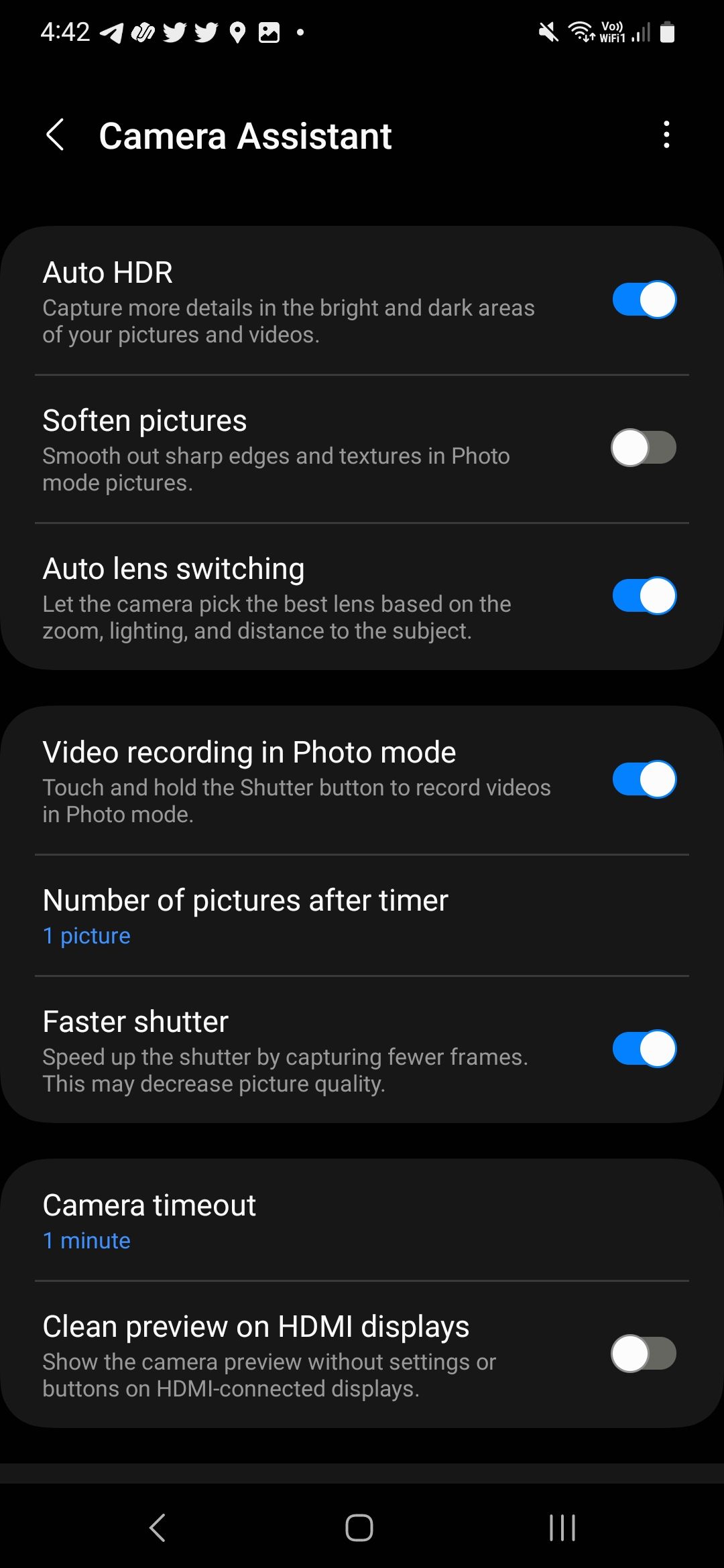Screen dimensions: 724x1568
Task: Go back with the back arrow
Action: coord(56,135)
